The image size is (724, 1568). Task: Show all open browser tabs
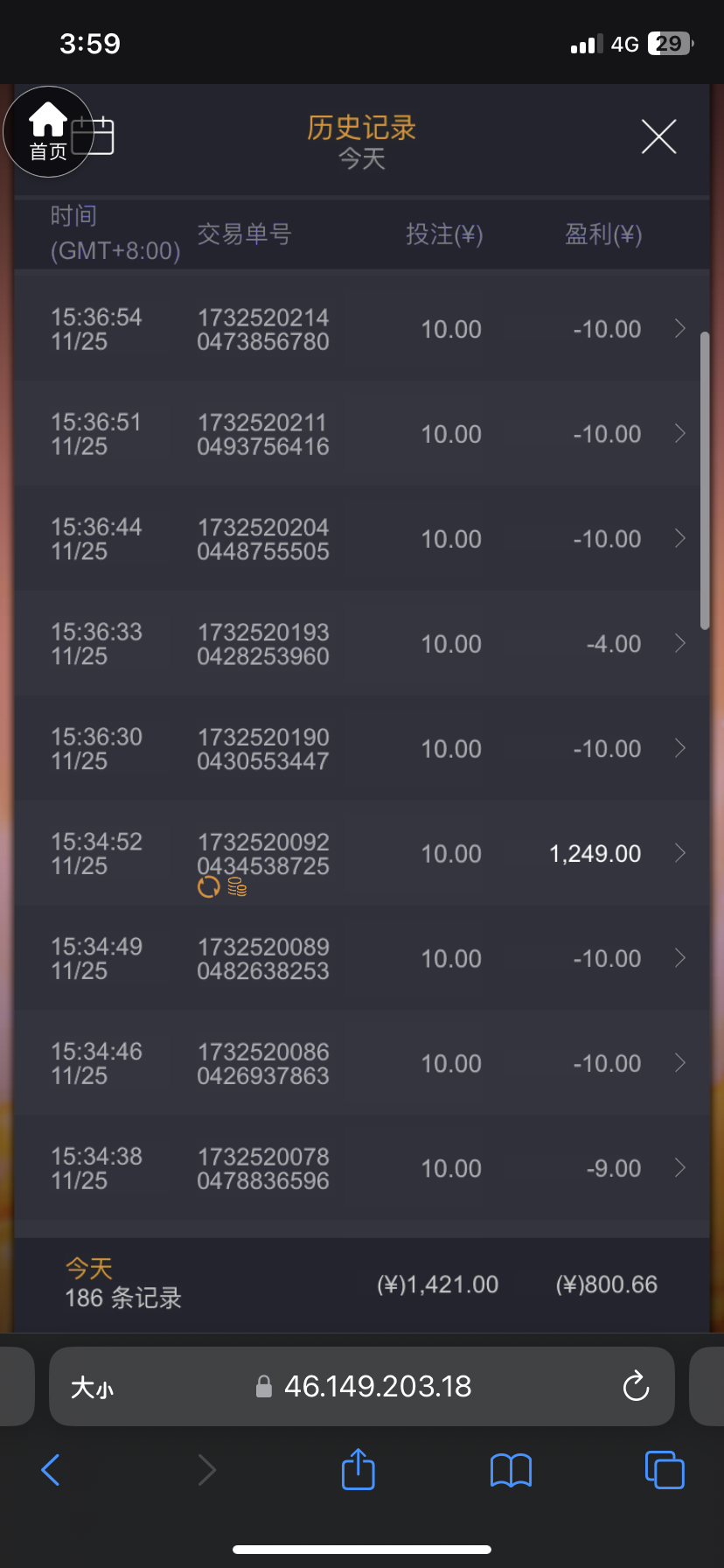coord(665,1470)
